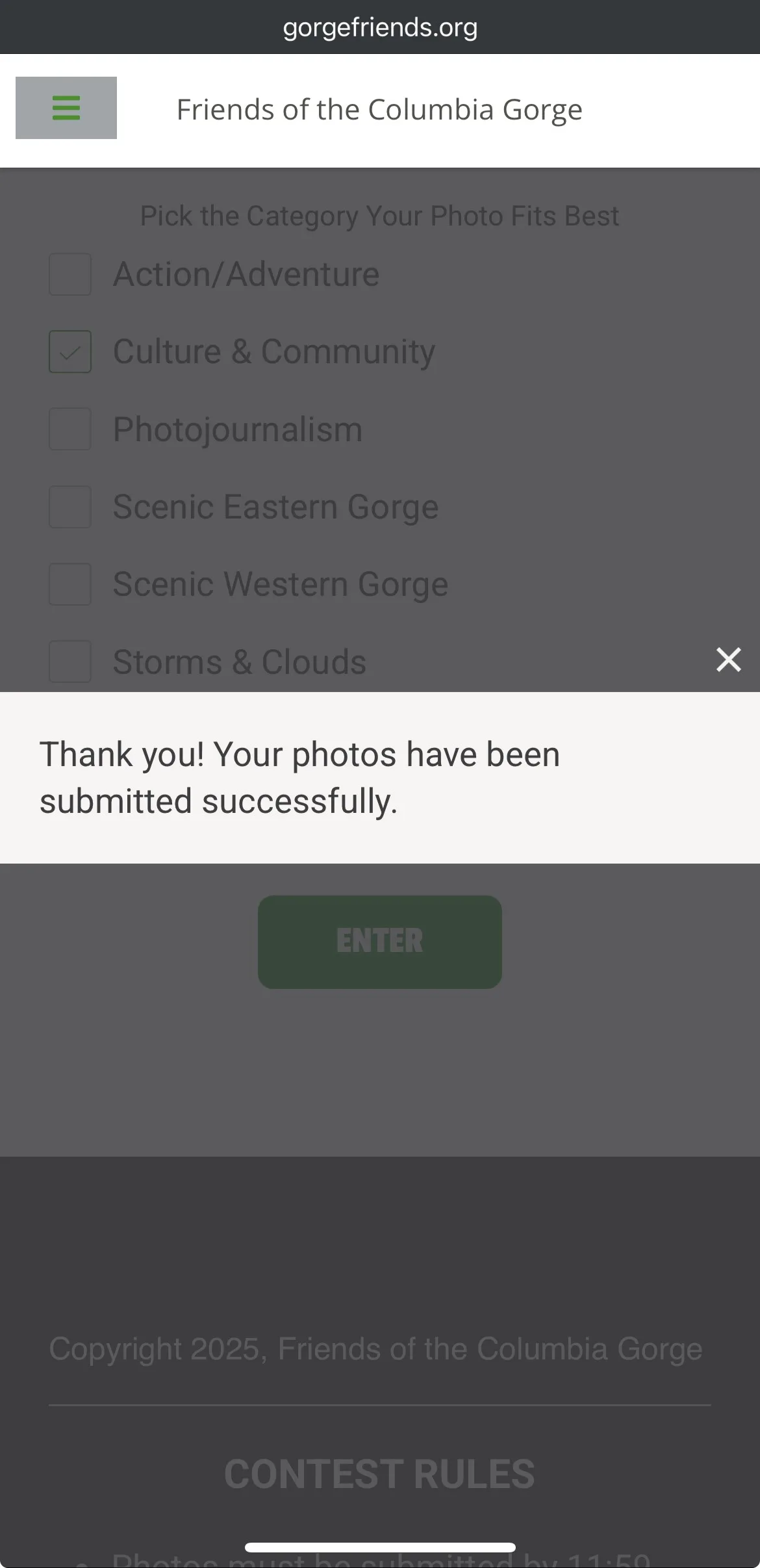Choose the Scenic Western Gorge checkbox
The image size is (760, 1568).
point(70,584)
